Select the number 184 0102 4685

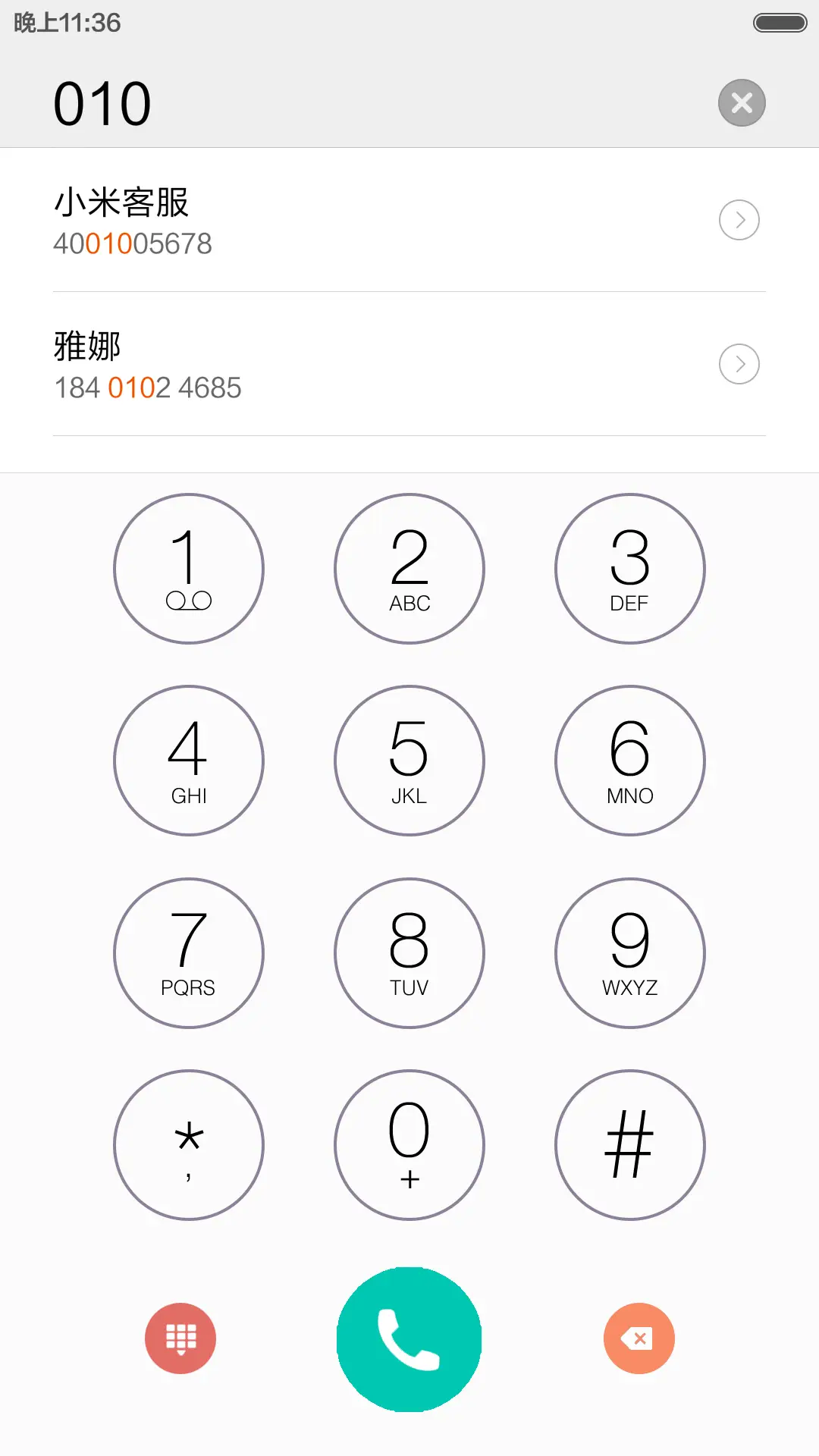coord(148,387)
